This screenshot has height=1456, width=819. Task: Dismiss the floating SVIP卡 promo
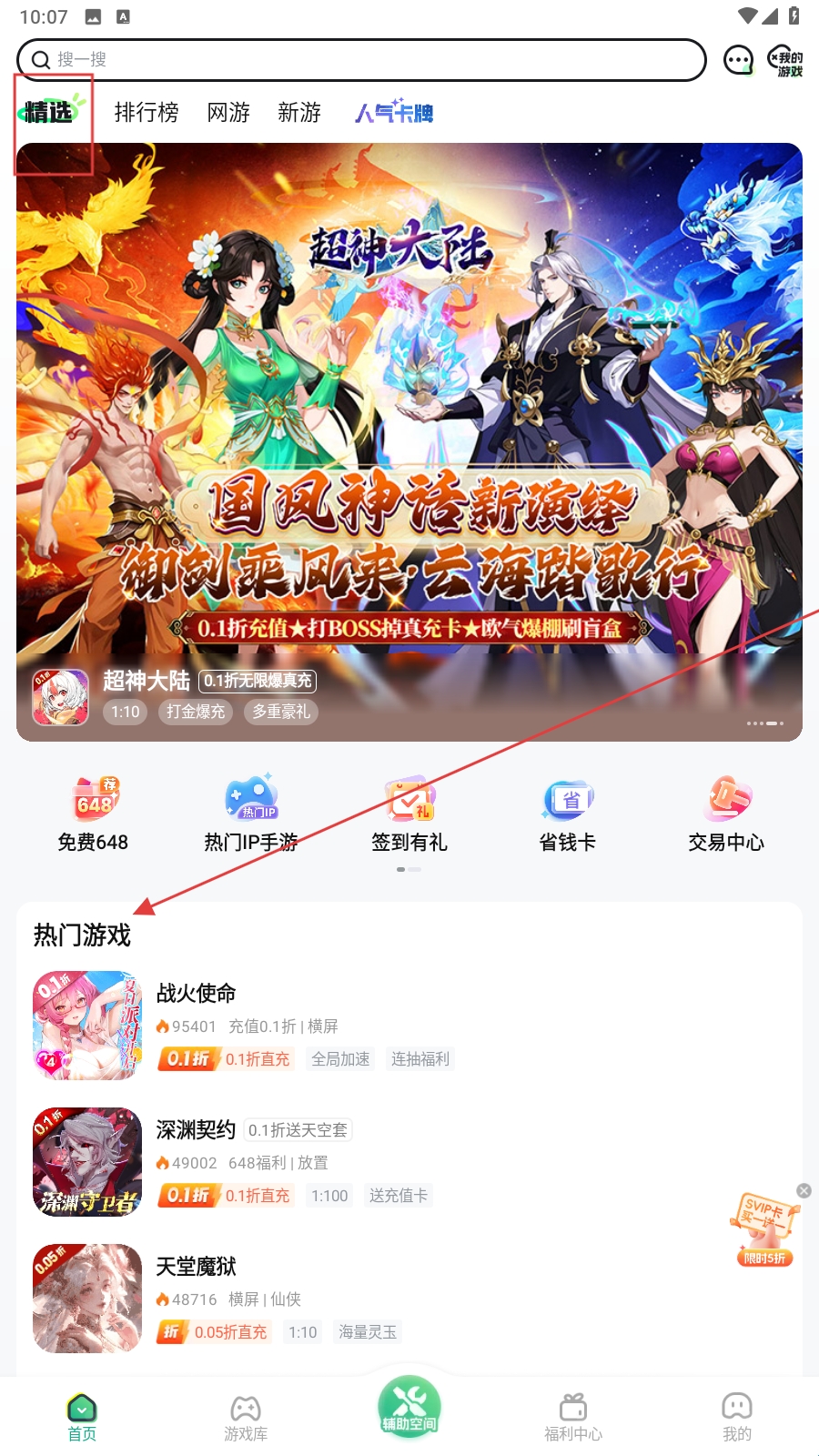804,1190
